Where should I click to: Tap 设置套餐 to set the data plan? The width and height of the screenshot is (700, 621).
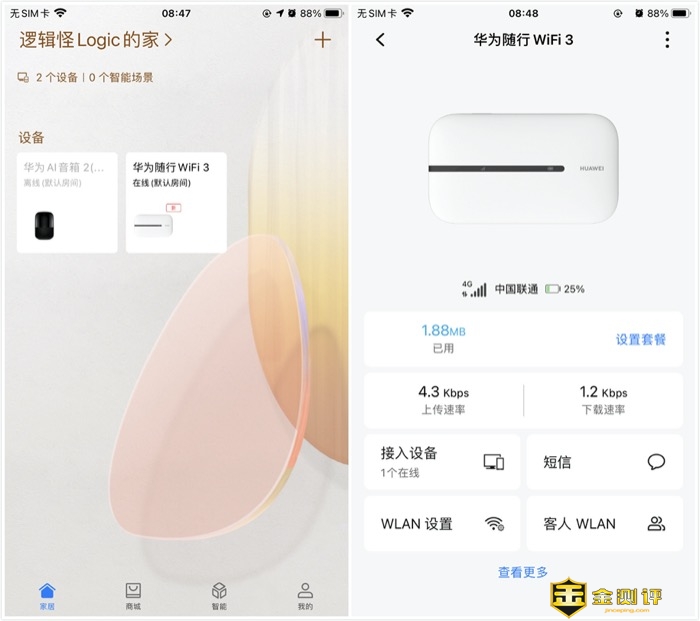[x=640, y=339]
